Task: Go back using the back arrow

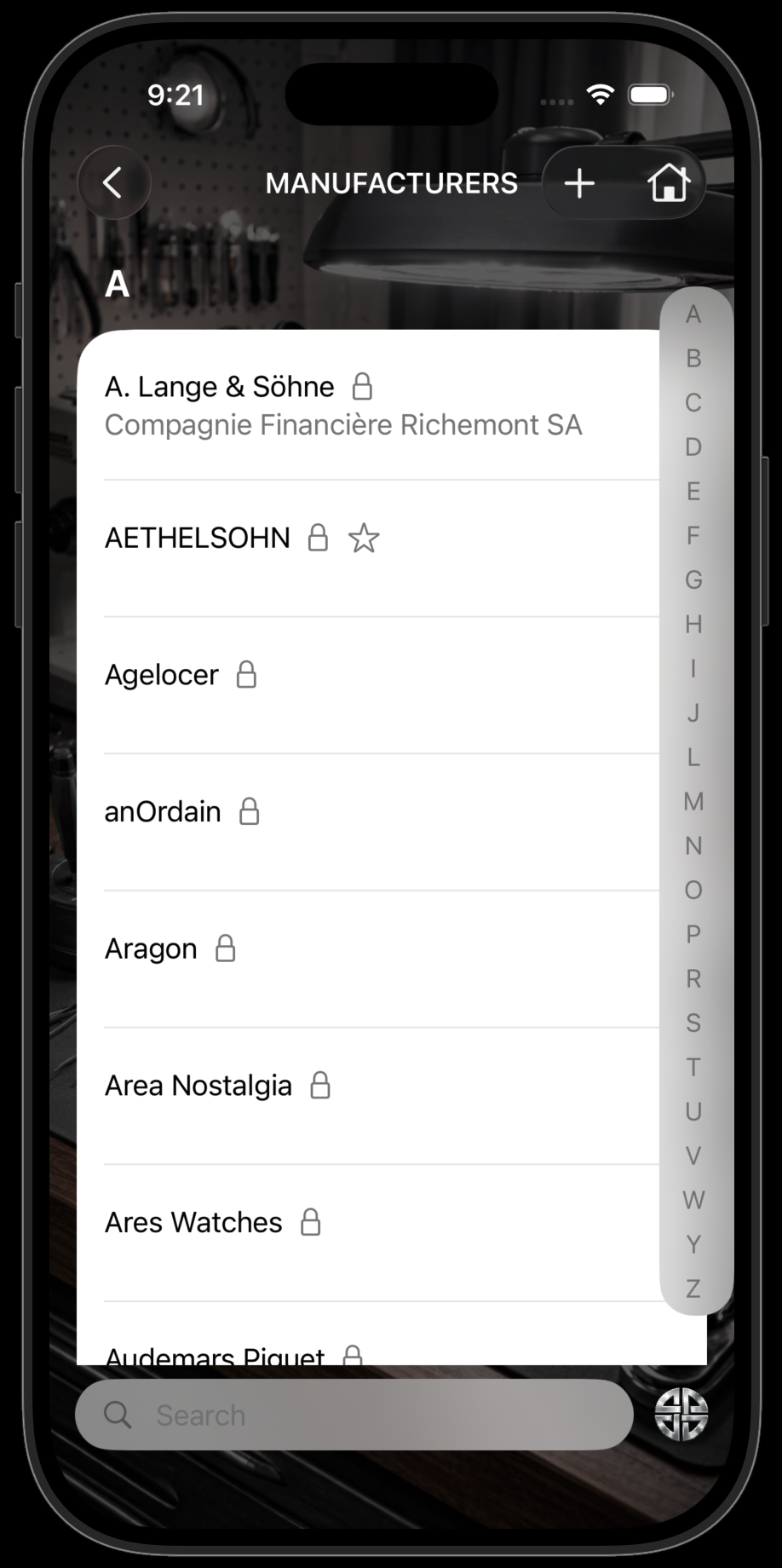Action: tap(113, 182)
